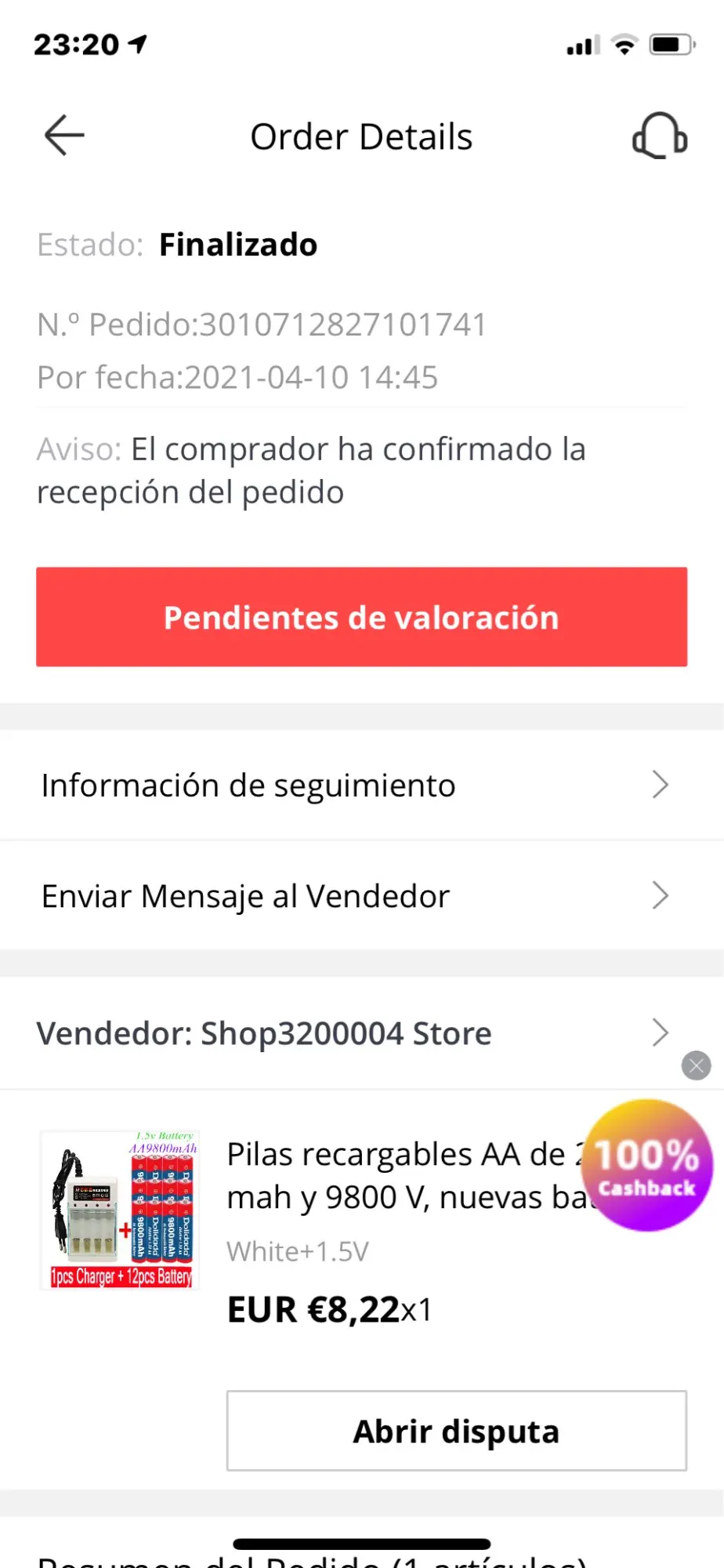
Task: Open the 100% Cashback promotion
Action: point(647,1166)
